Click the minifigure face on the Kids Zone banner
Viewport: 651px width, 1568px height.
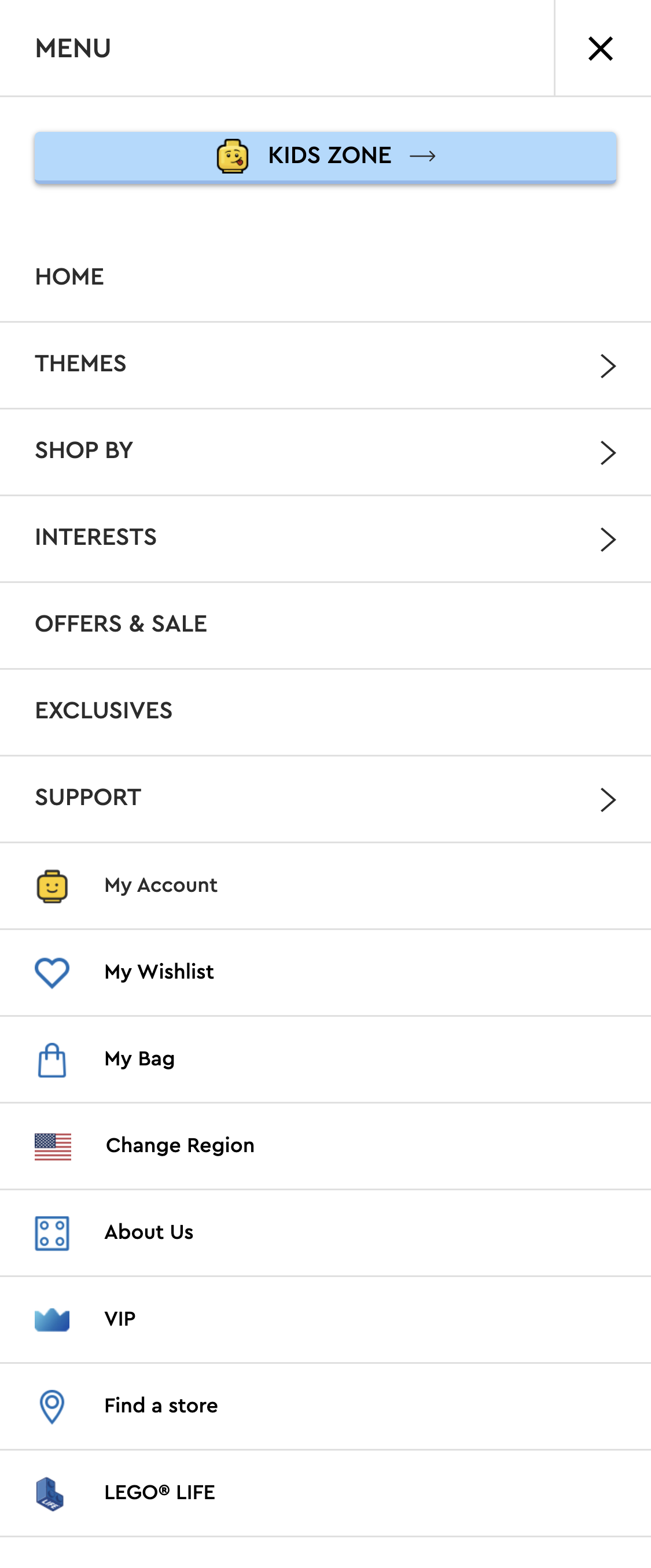[233, 156]
